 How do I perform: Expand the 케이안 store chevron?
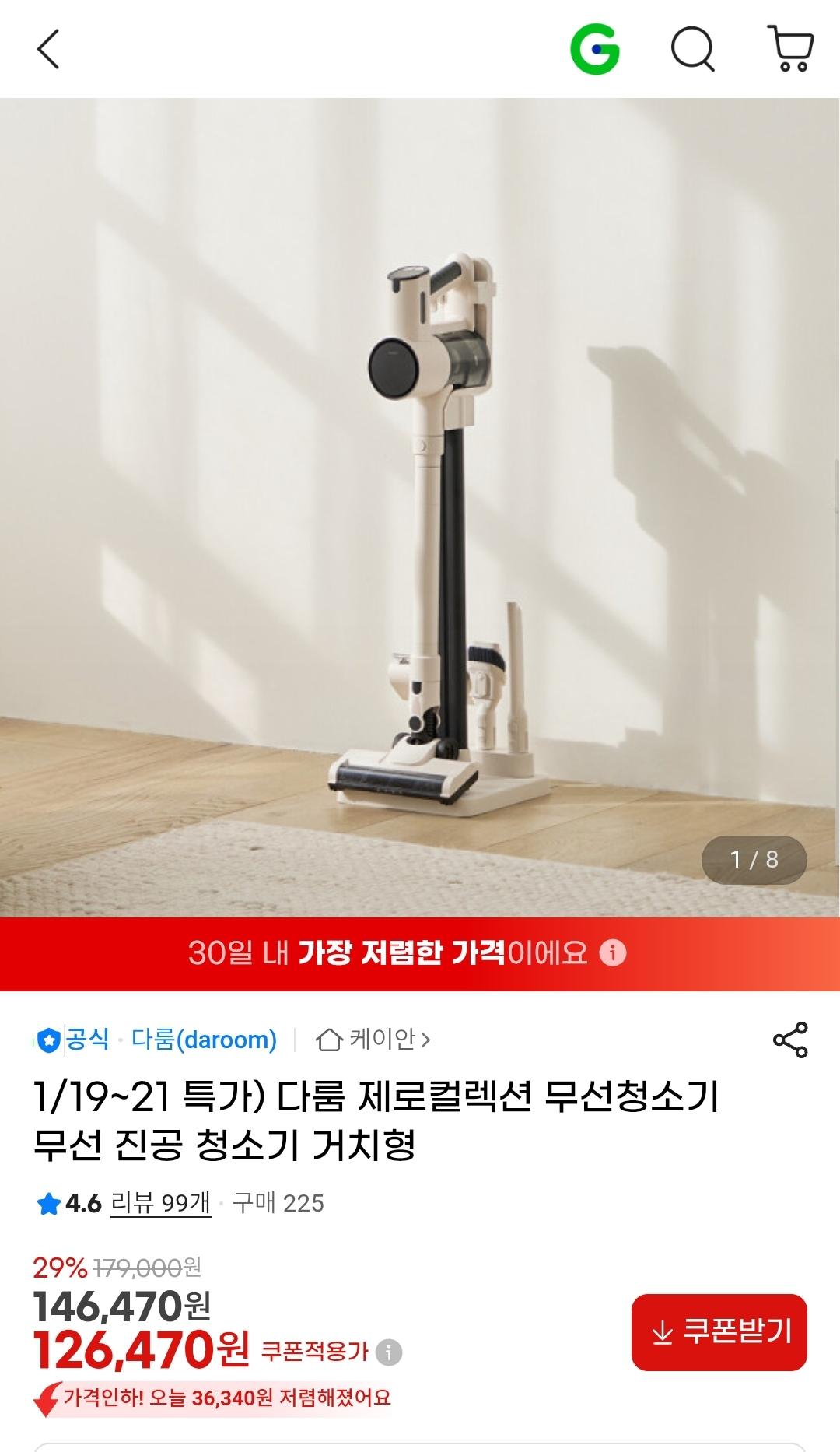point(426,1039)
